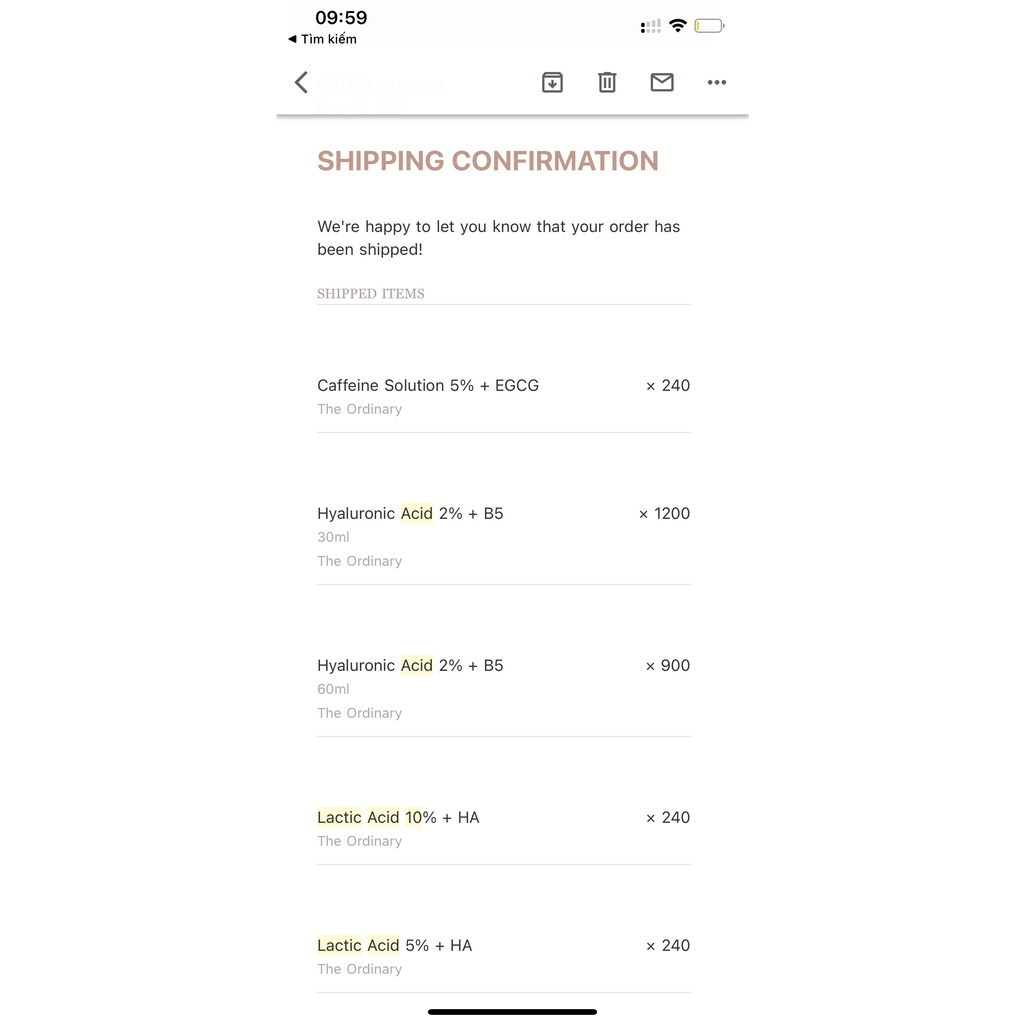Screen dimensions: 1024x1024
Task: Open the three-dot overflow menu
Action: coord(717,82)
